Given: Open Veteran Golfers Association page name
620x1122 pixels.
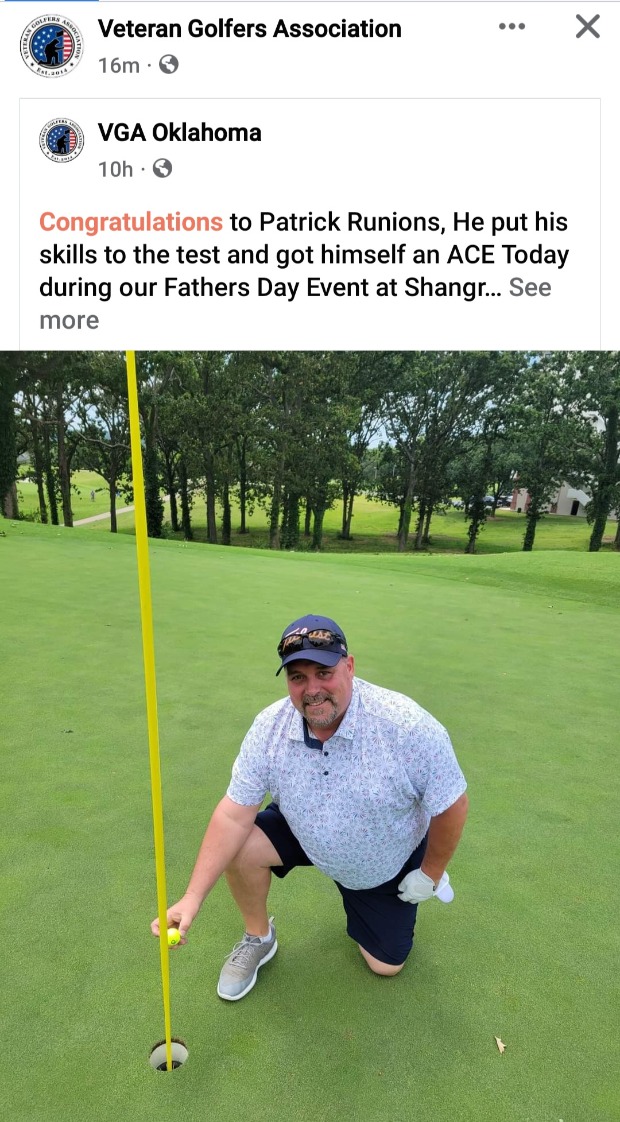Looking at the screenshot, I should [249, 29].
